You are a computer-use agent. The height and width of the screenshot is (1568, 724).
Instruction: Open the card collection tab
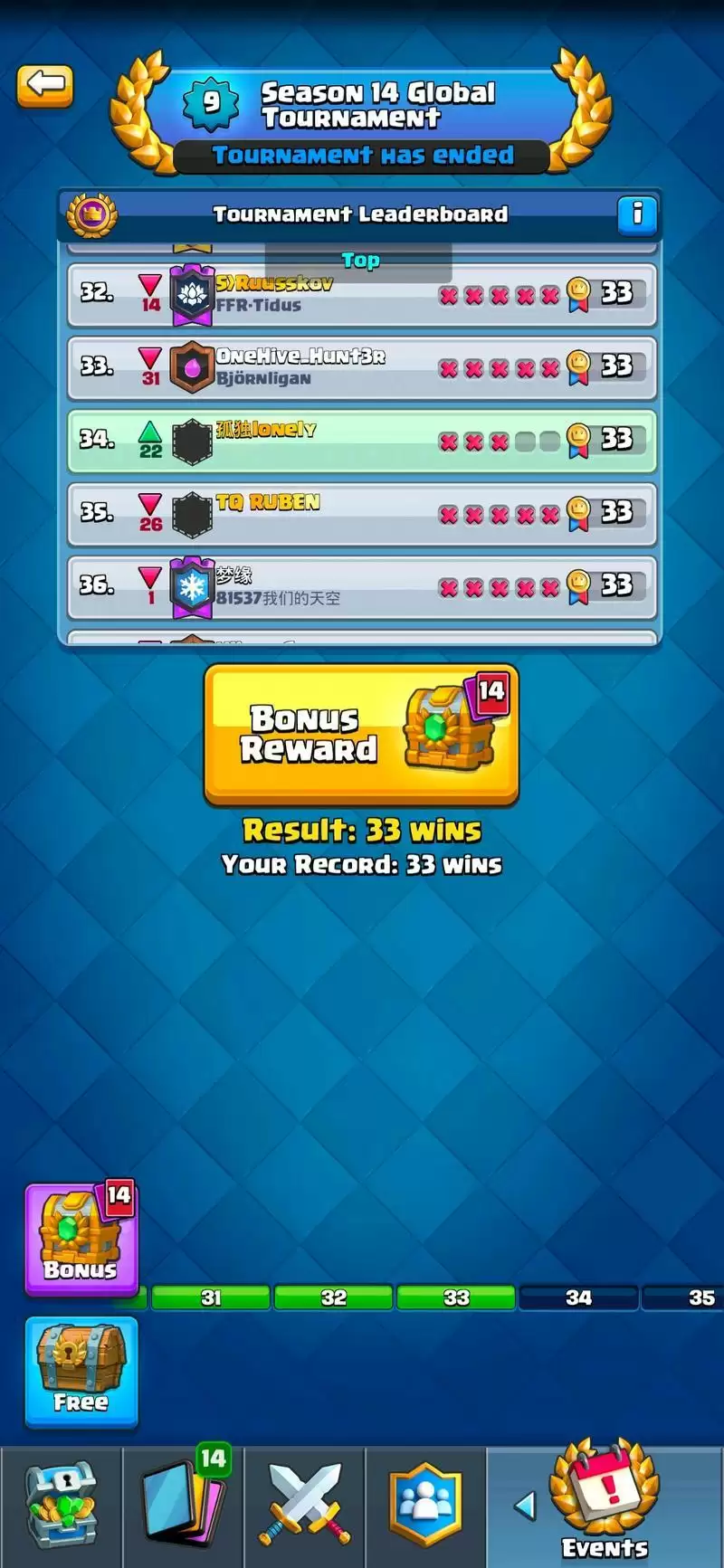coord(183,1506)
